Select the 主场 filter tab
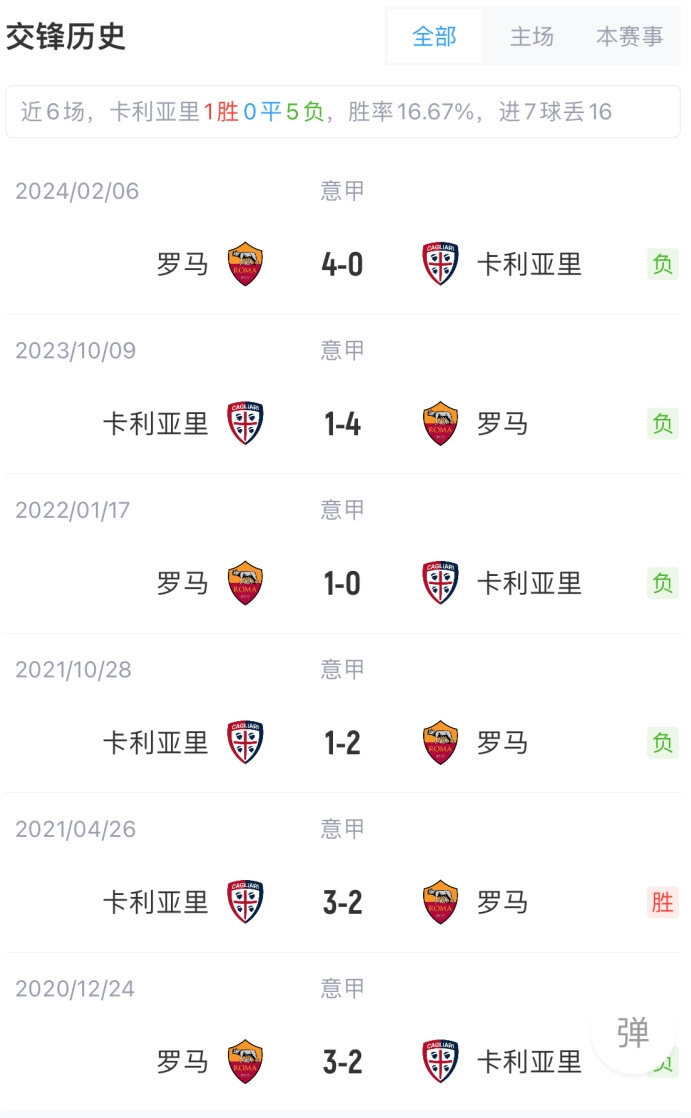The height and width of the screenshot is (1118, 691). click(531, 36)
